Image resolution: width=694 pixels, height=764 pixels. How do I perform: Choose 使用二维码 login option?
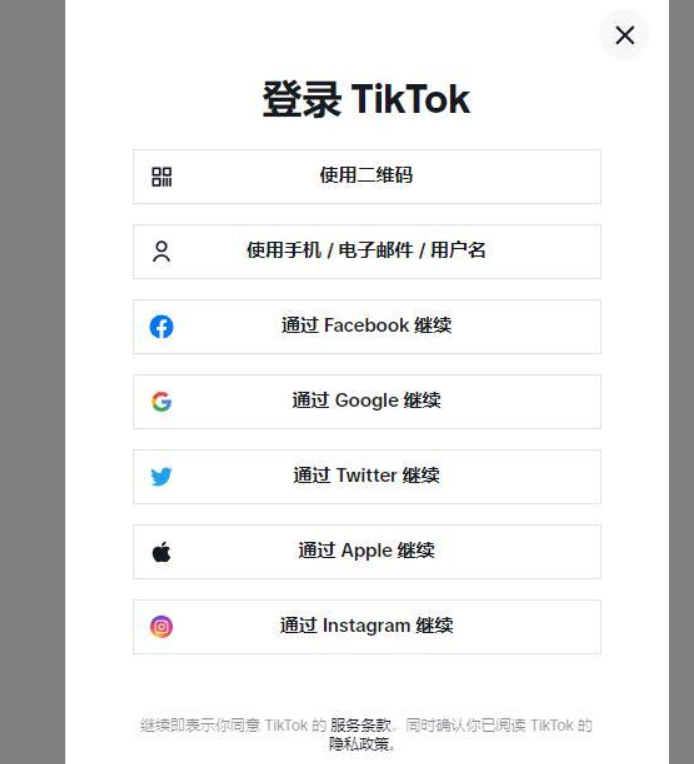[366, 176]
